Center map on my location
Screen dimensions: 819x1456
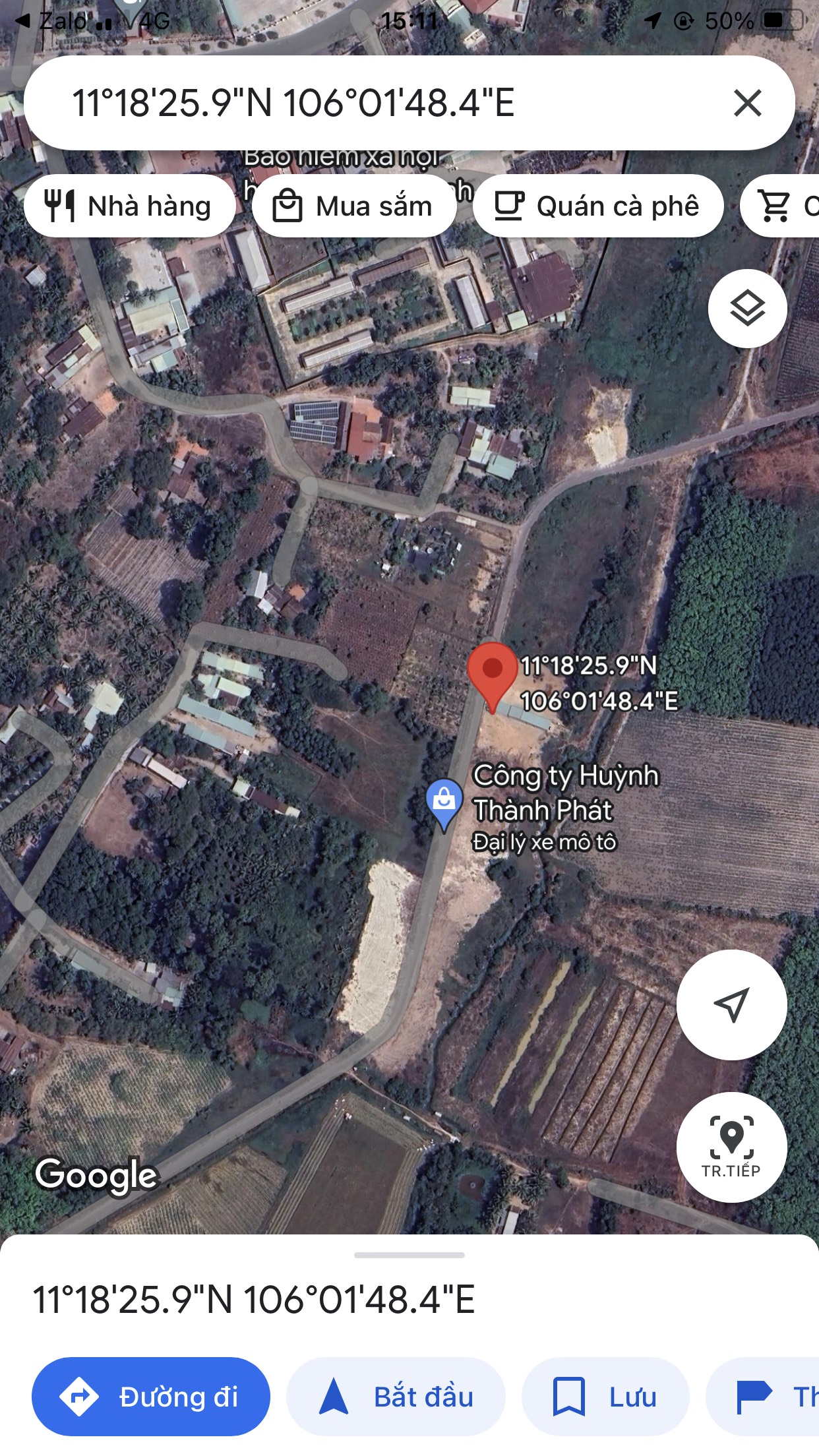tap(731, 1004)
